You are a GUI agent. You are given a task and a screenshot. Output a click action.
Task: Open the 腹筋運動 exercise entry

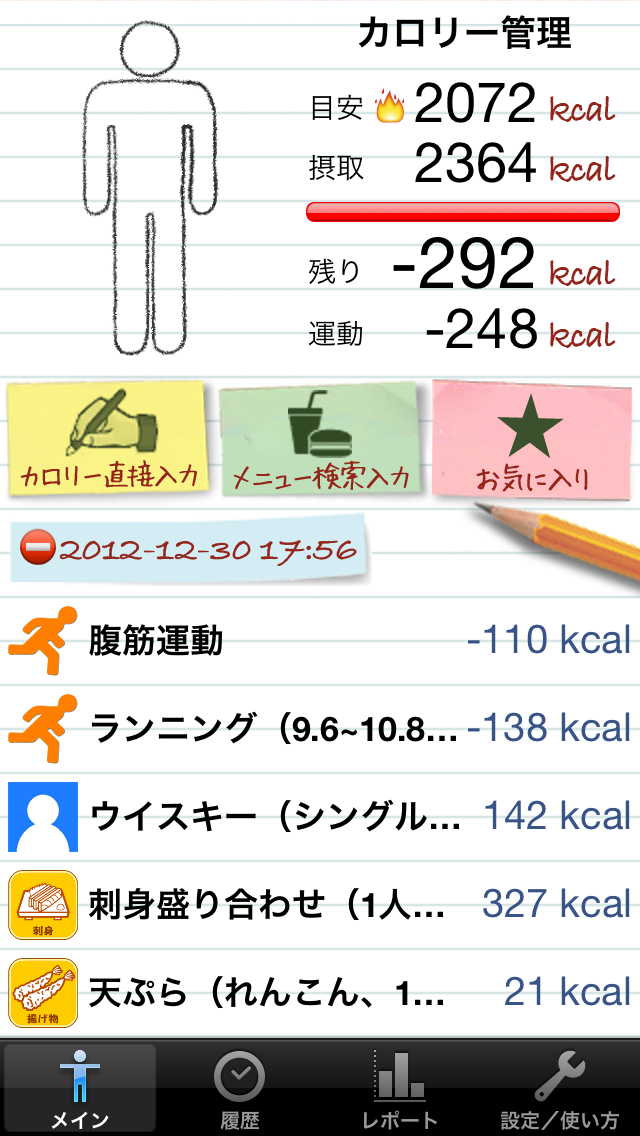click(320, 640)
